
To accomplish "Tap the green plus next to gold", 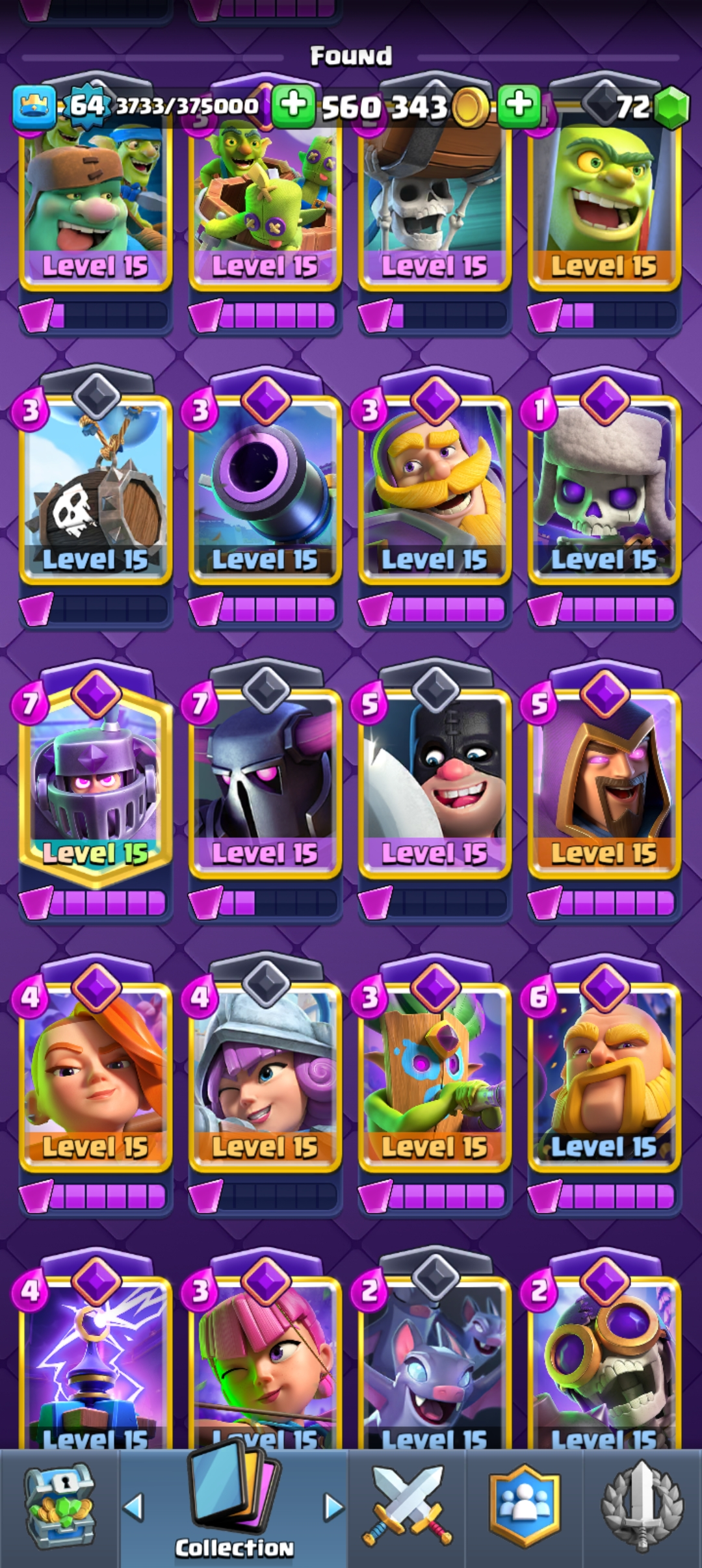I will click(x=519, y=105).
